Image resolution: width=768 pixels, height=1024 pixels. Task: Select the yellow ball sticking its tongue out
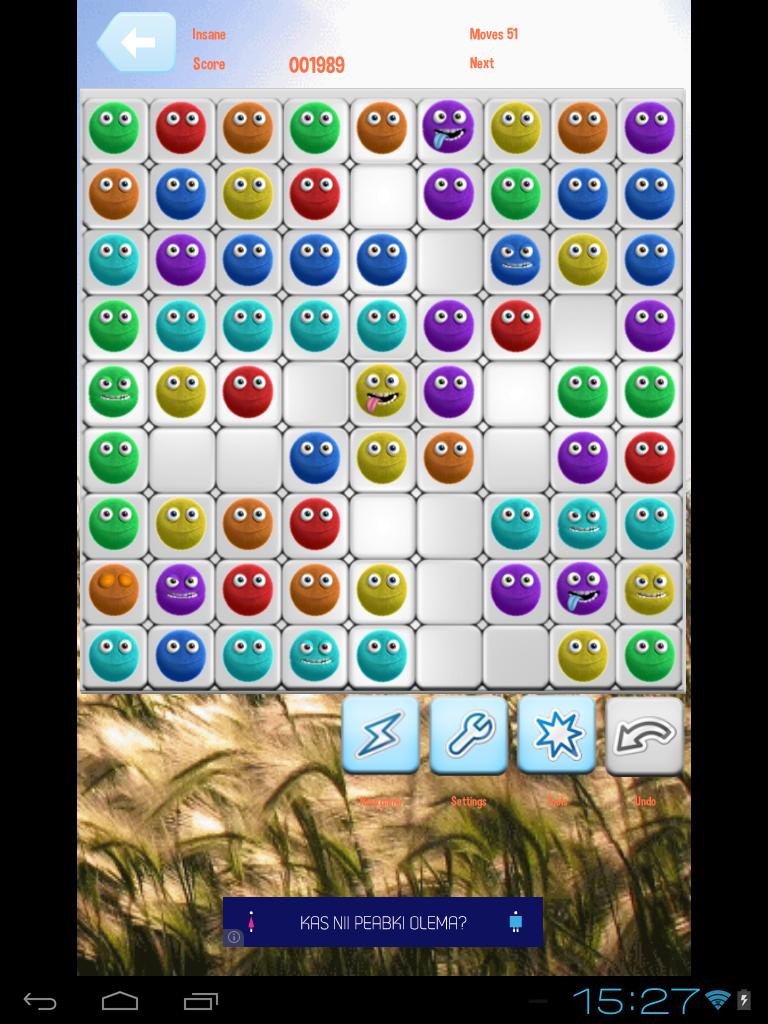tap(381, 391)
